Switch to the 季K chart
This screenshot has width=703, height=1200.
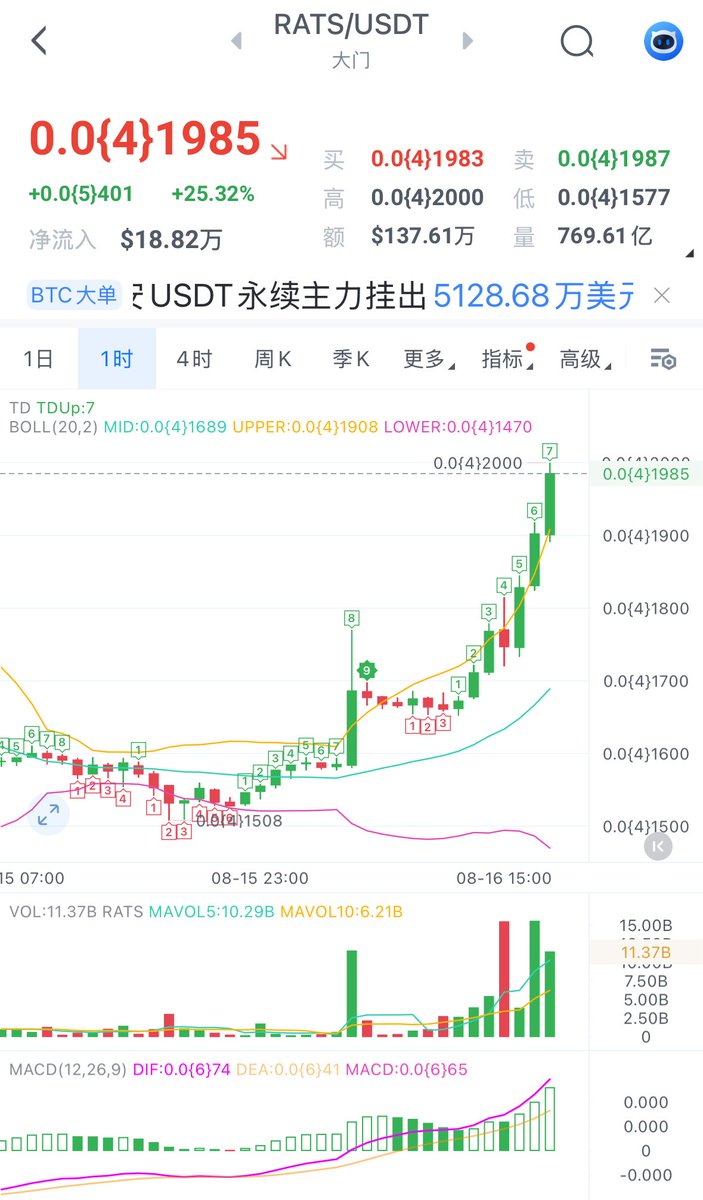[x=350, y=359]
